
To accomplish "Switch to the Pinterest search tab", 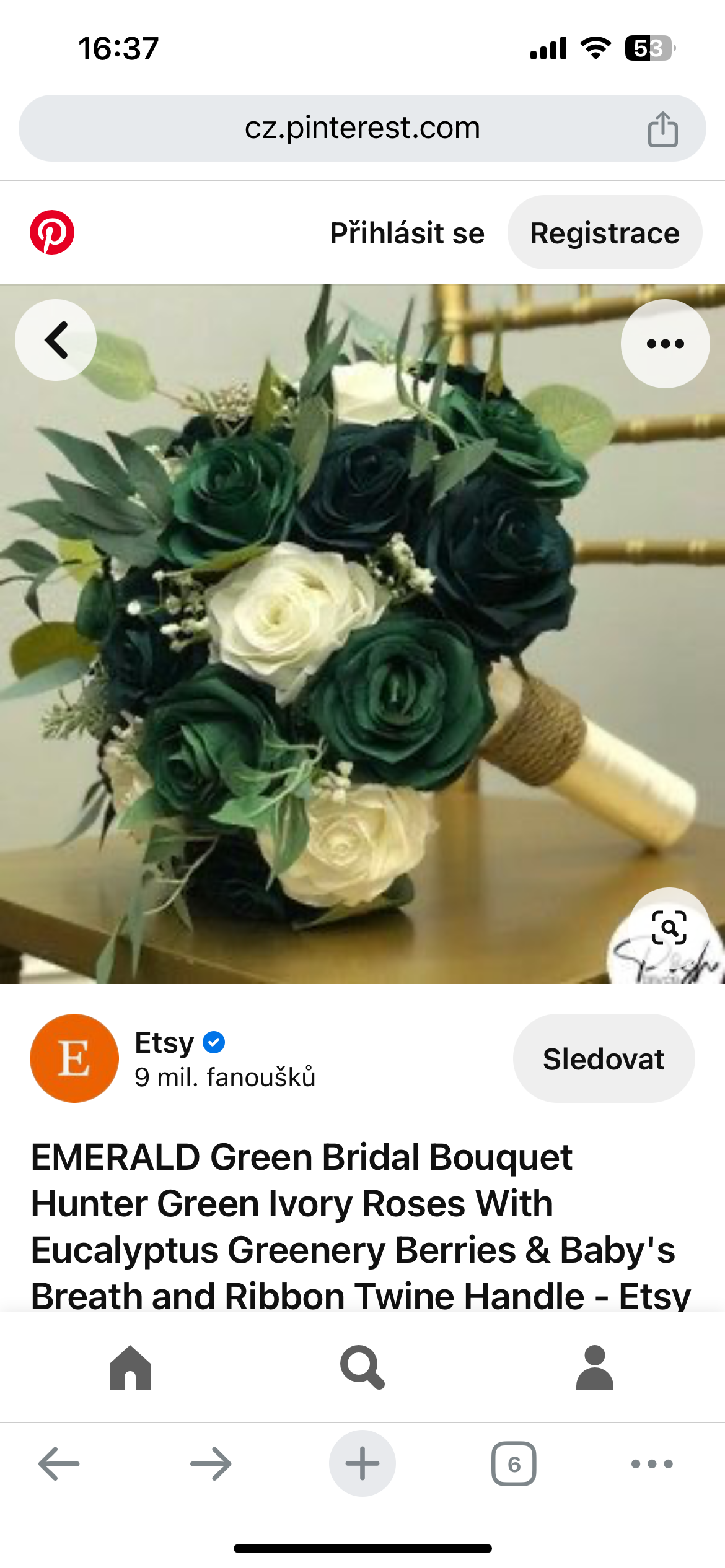I will 362,1367.
